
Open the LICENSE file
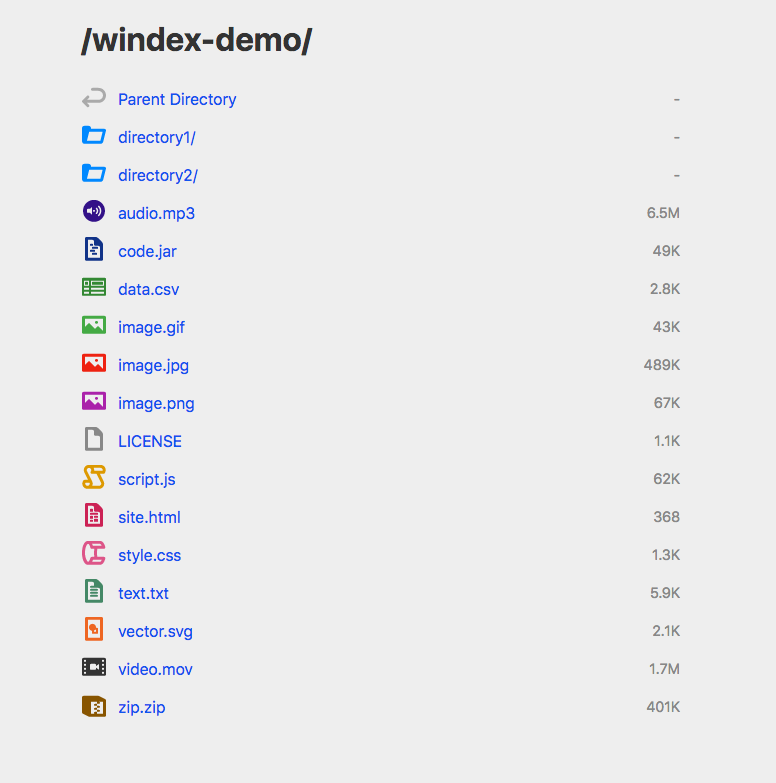click(x=150, y=441)
